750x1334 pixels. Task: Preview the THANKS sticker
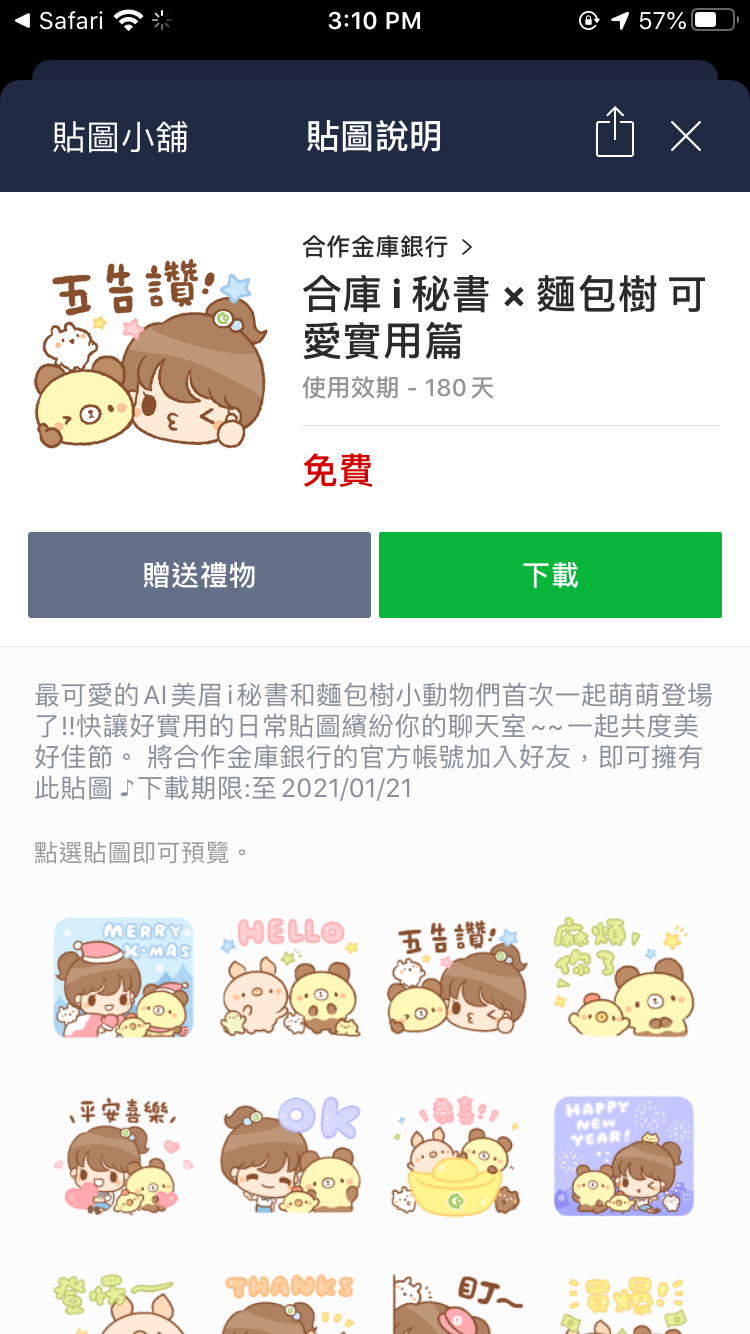tap(290, 1303)
